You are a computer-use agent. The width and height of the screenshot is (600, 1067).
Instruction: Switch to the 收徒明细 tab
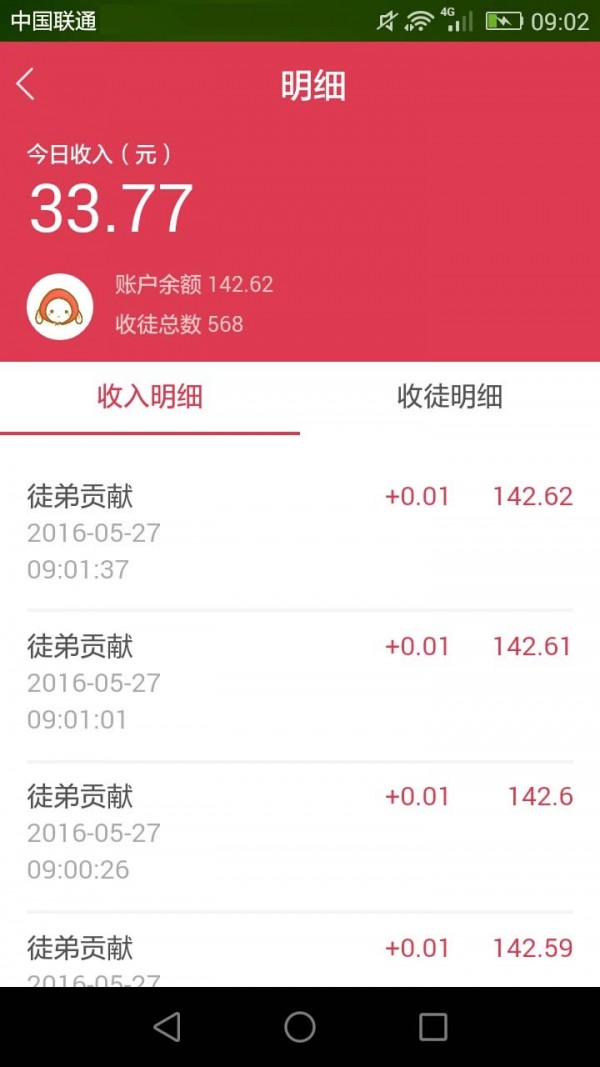(x=450, y=397)
